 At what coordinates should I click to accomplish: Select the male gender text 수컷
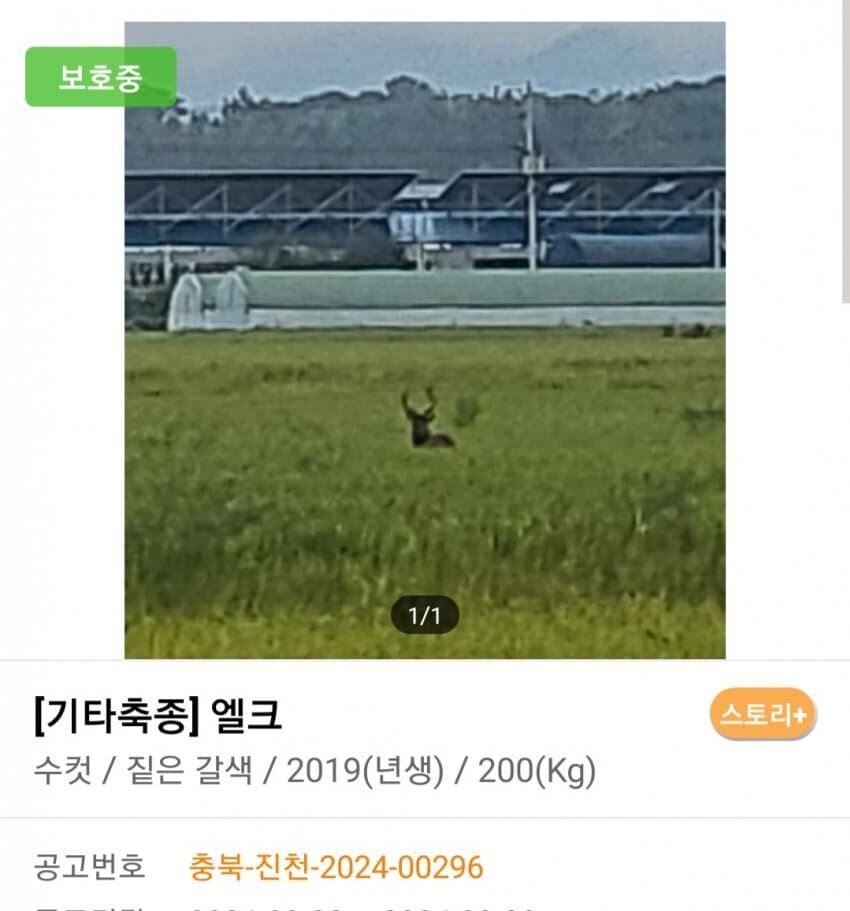pos(61,769)
